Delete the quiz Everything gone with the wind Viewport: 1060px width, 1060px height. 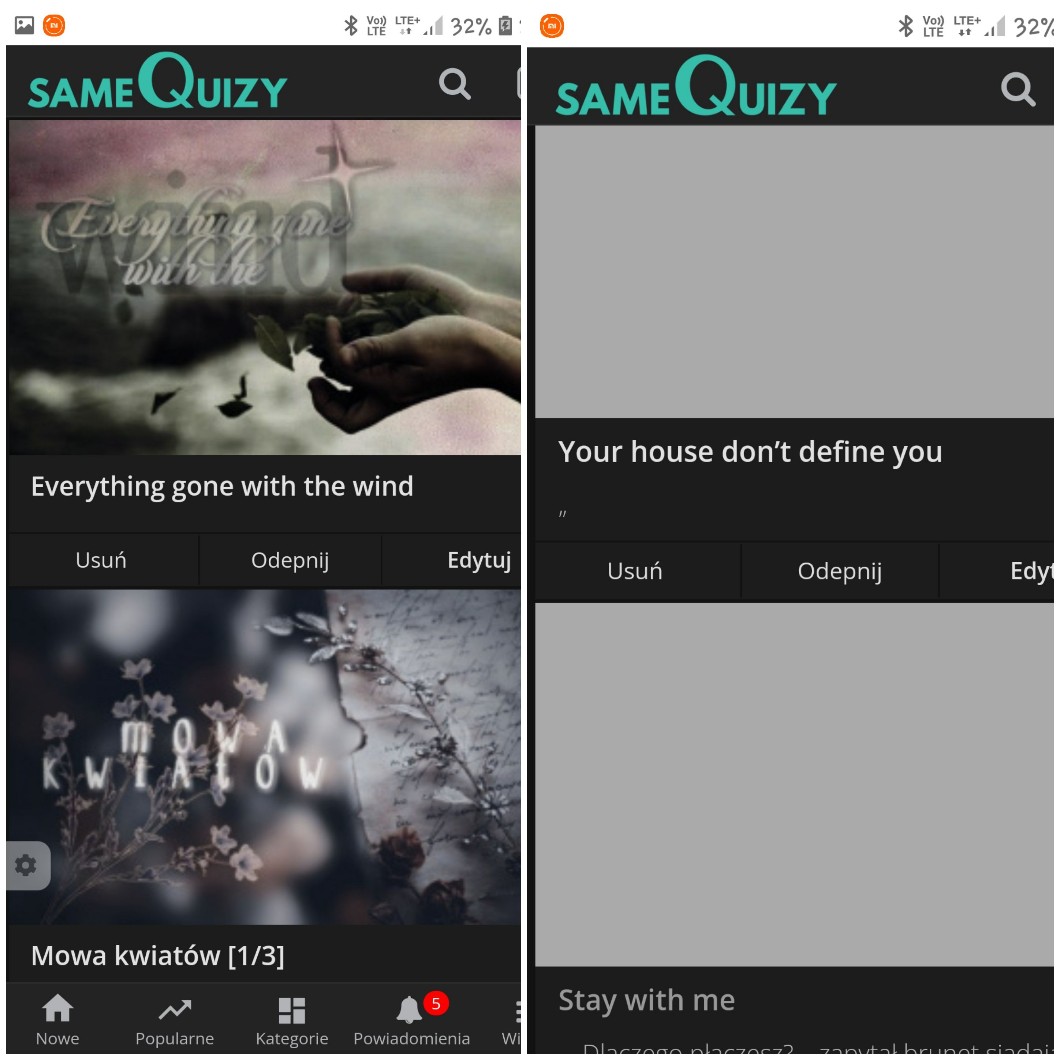[101, 560]
